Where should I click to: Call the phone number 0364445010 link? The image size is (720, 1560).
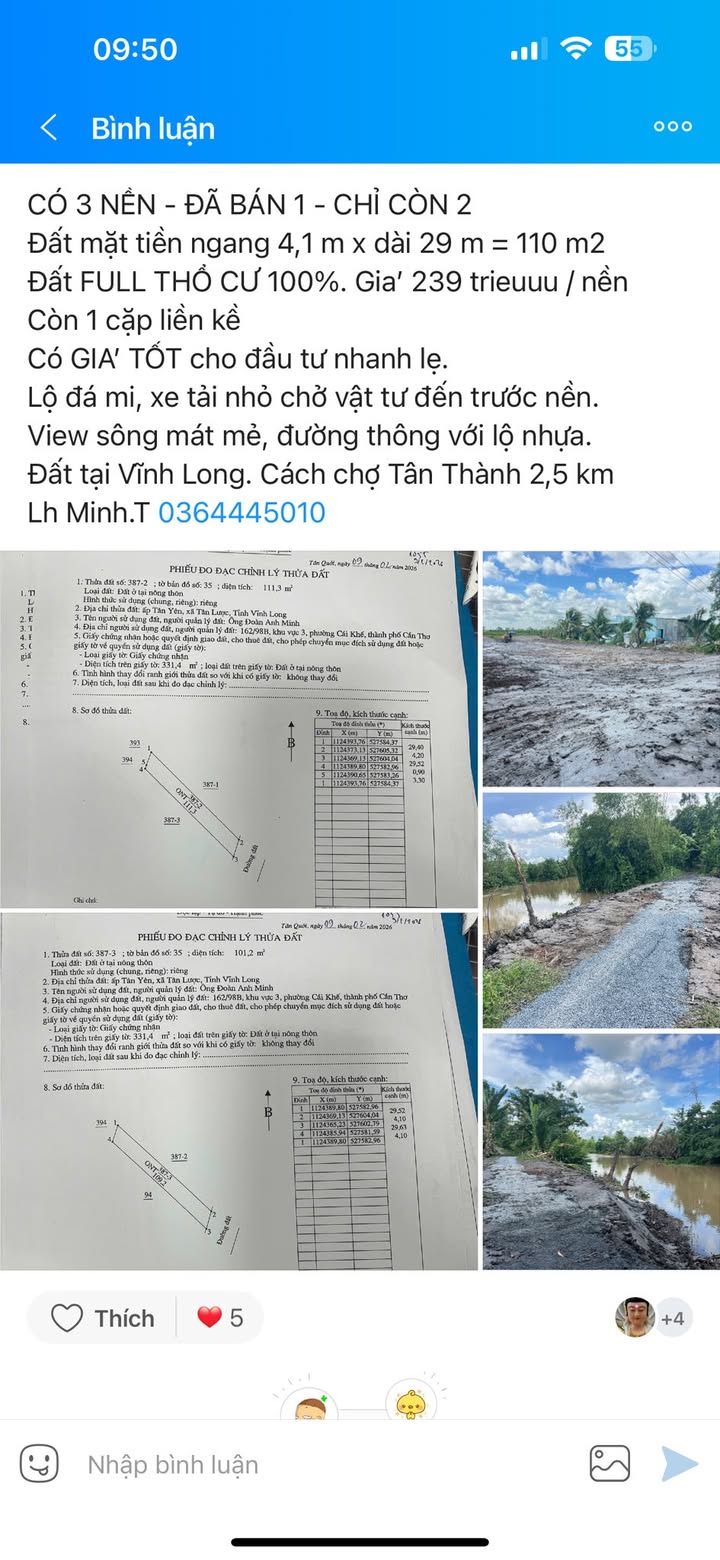tap(242, 513)
